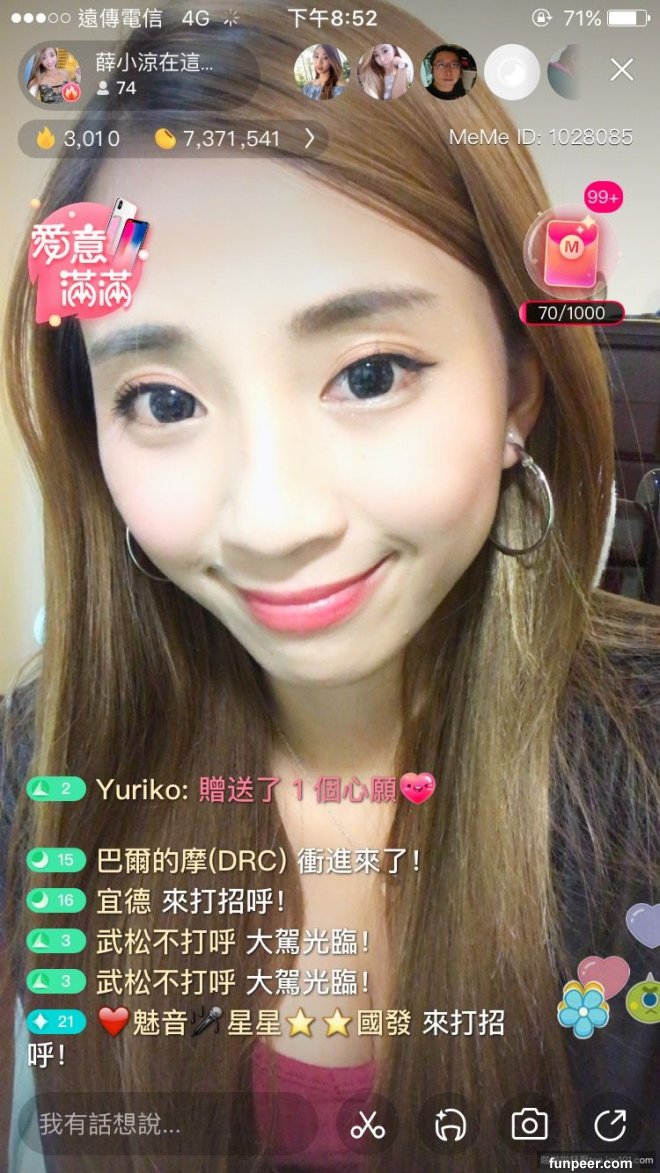Tap the rotate icon next to the scissors

(x=449, y=1124)
